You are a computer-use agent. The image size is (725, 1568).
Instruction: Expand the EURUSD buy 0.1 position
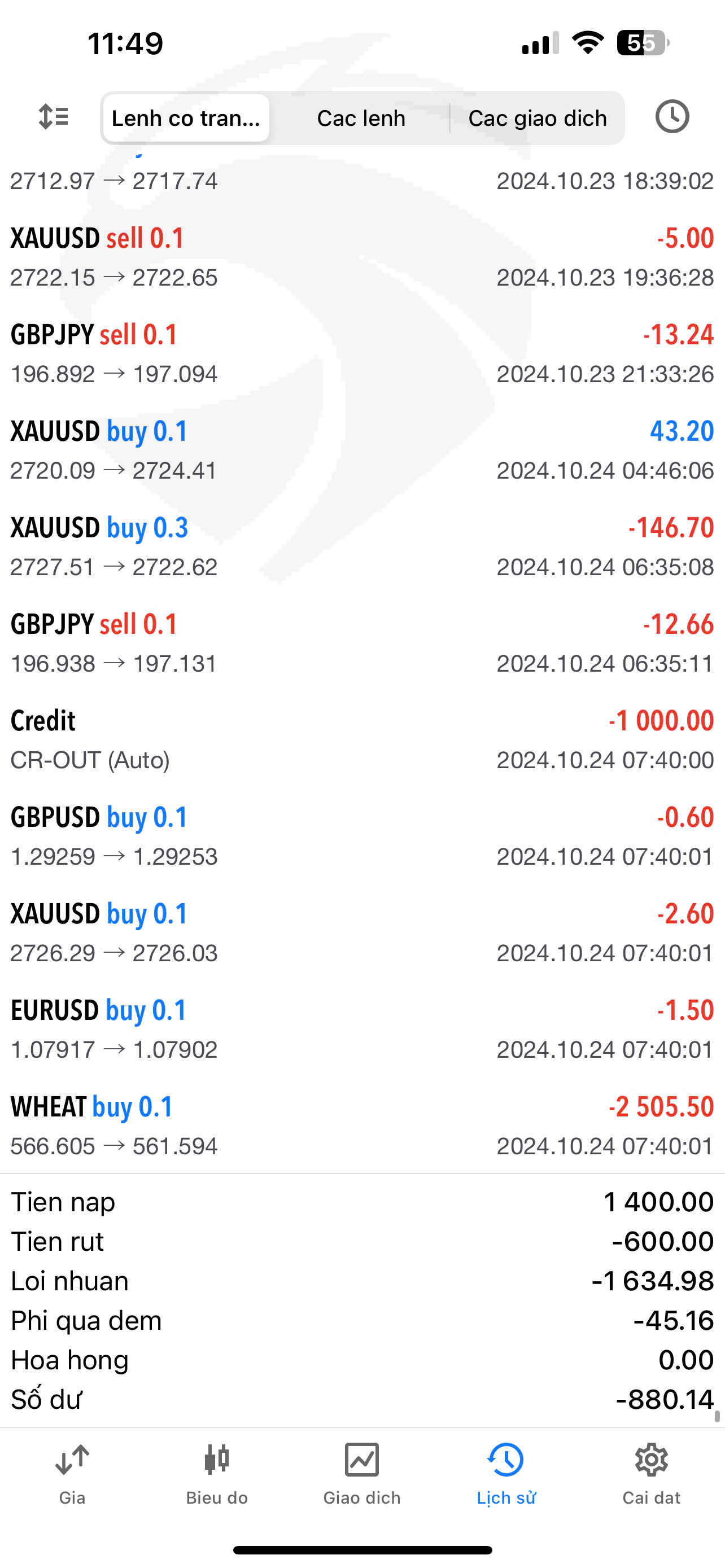click(x=362, y=1030)
